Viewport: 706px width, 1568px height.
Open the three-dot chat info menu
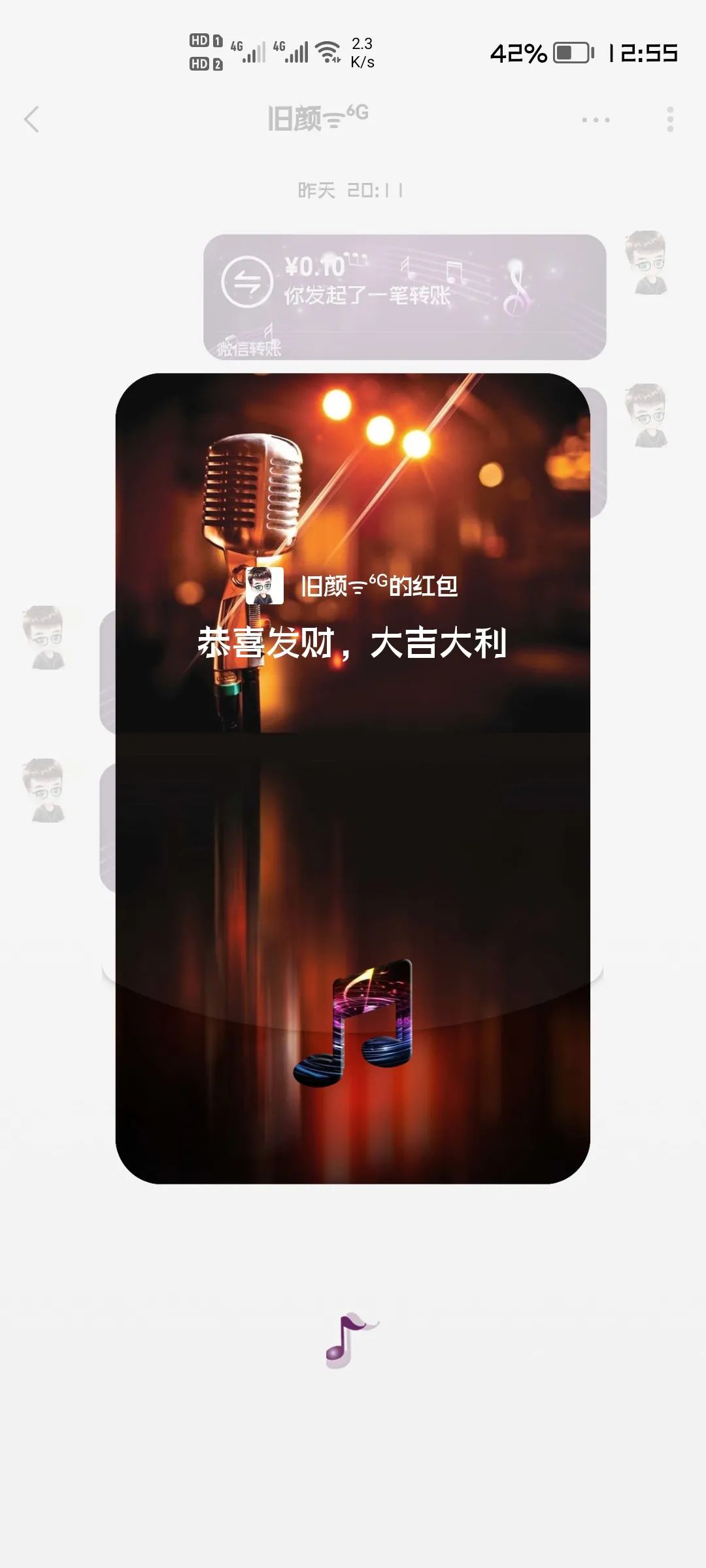coord(596,120)
